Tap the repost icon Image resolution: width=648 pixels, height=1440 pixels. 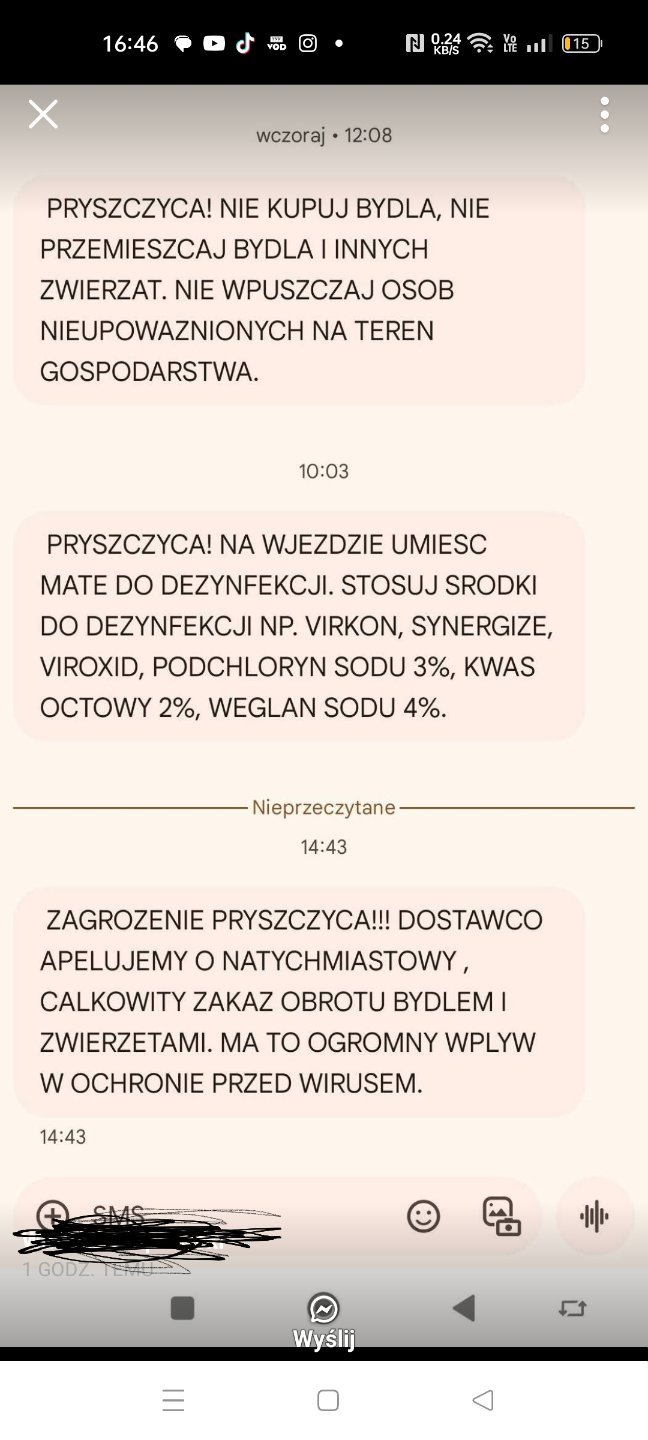click(x=572, y=1308)
